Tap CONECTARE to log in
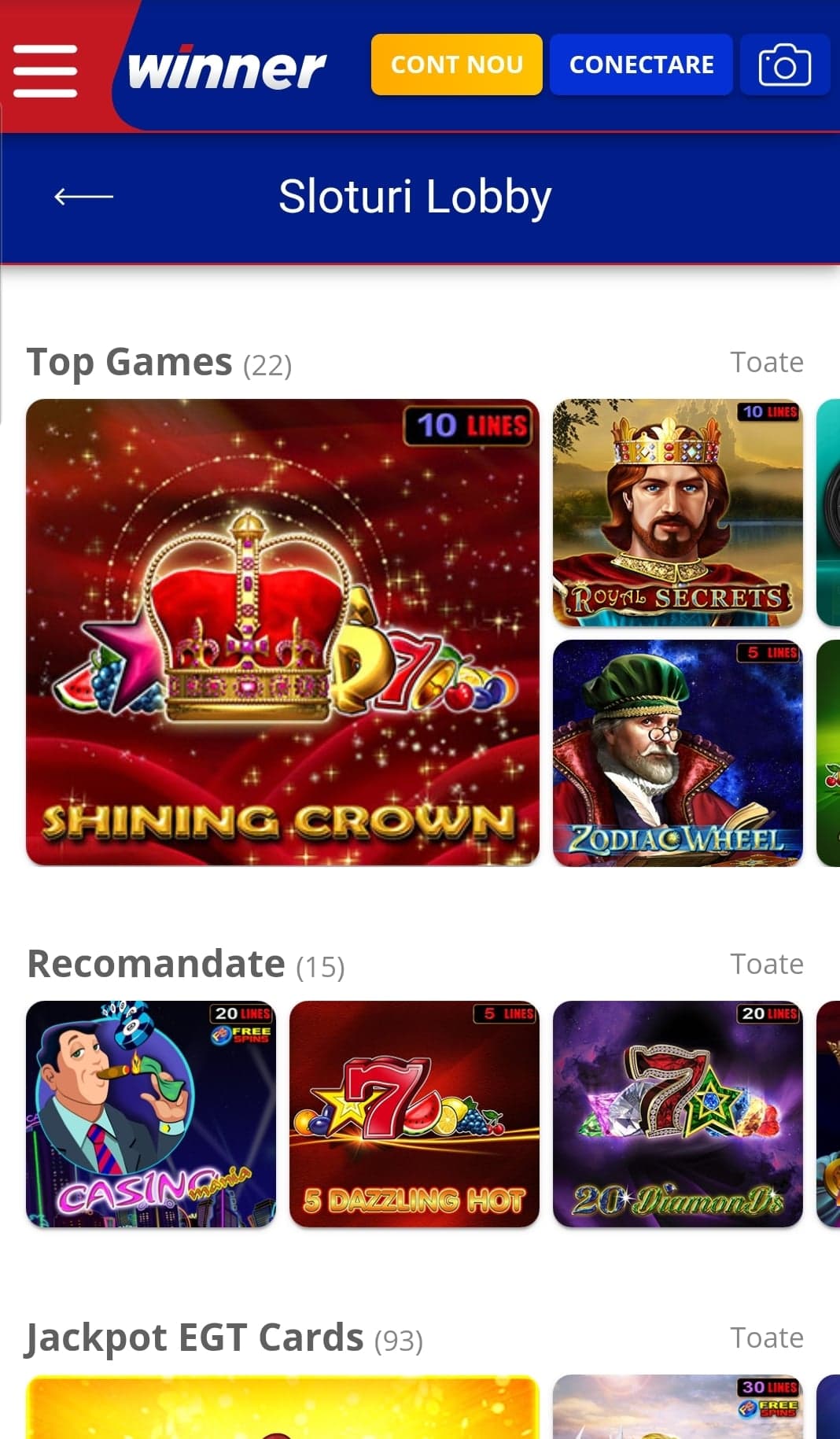This screenshot has width=840, height=1439. point(641,65)
